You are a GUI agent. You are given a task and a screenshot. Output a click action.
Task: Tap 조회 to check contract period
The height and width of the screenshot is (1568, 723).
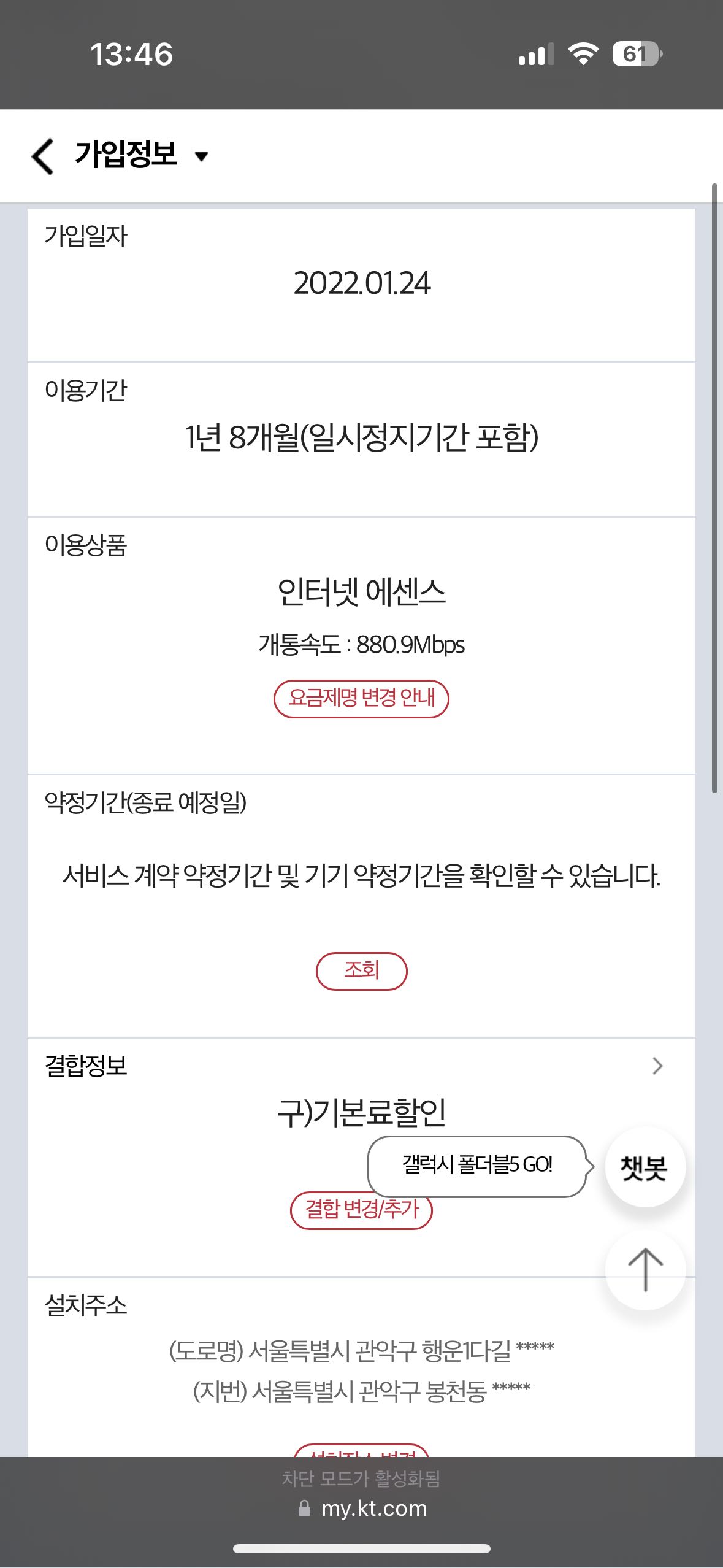361,970
